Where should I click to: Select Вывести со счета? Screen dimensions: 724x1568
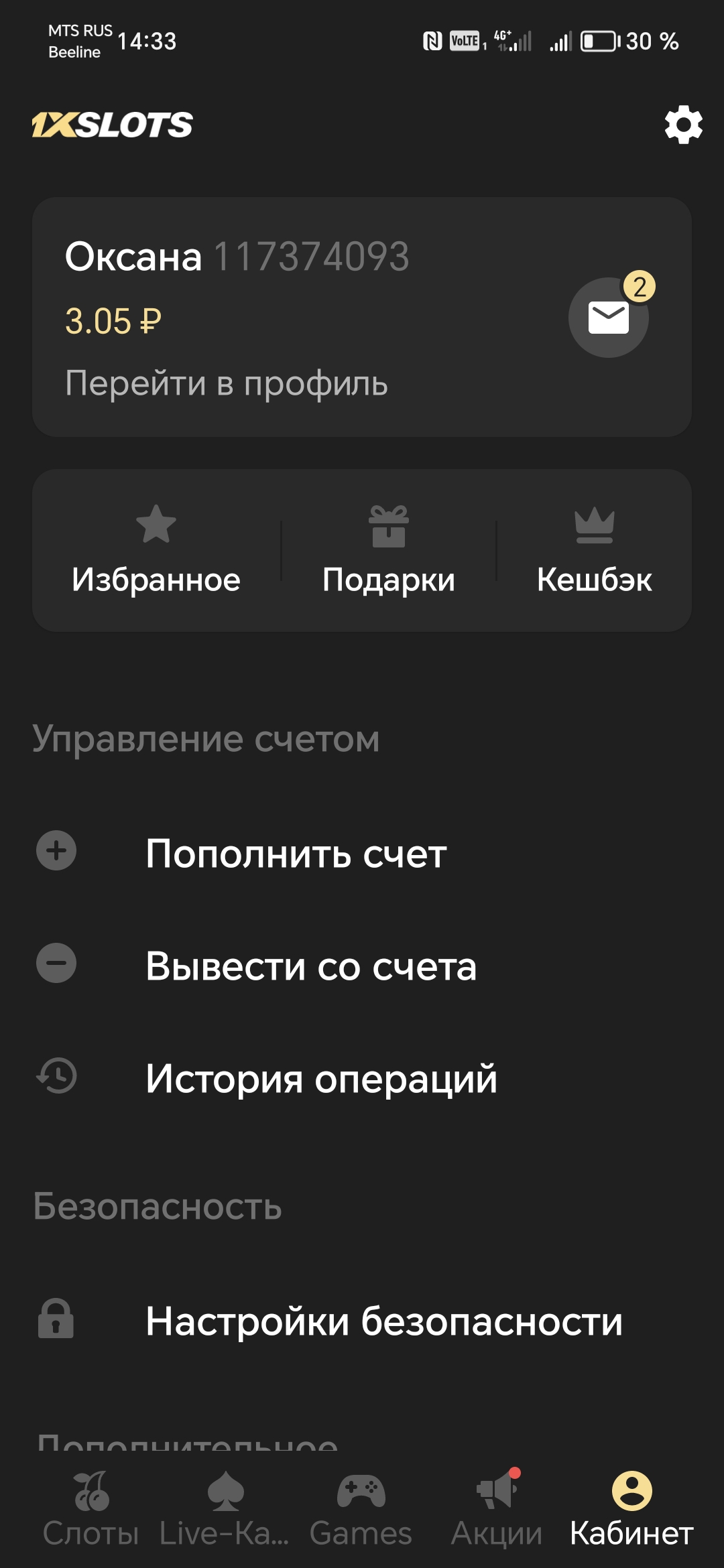point(311,966)
